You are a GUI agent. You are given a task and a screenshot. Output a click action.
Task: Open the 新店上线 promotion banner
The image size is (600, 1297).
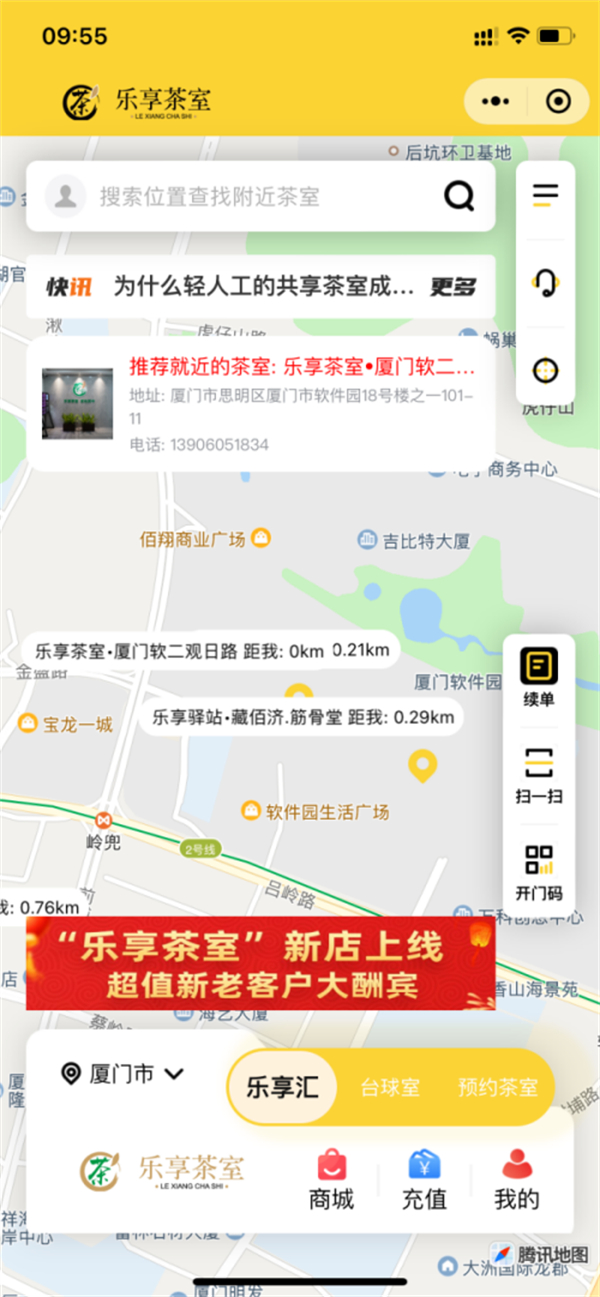(x=260, y=963)
